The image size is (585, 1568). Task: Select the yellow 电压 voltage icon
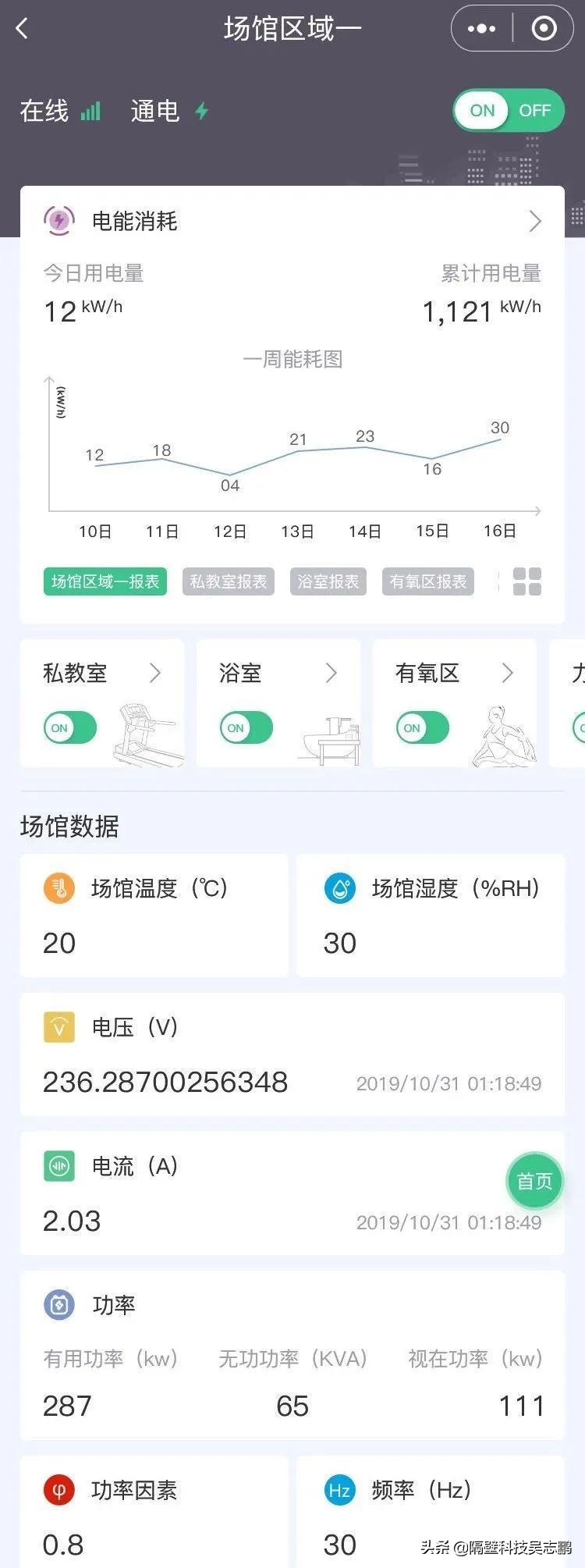(58, 1028)
